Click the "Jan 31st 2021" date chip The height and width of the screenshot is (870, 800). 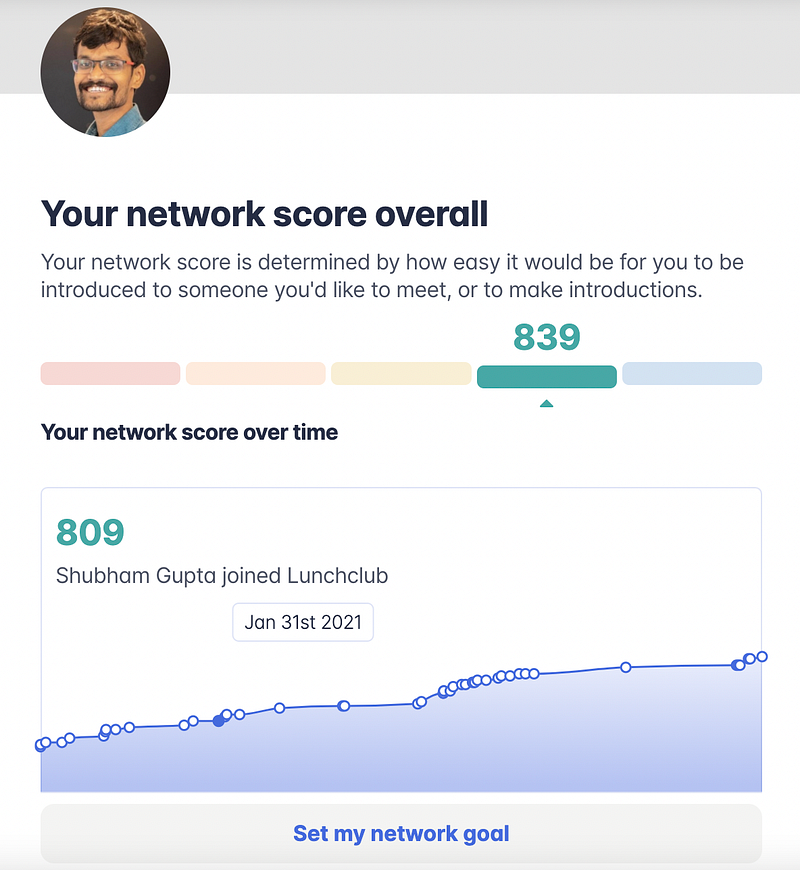tap(302, 622)
